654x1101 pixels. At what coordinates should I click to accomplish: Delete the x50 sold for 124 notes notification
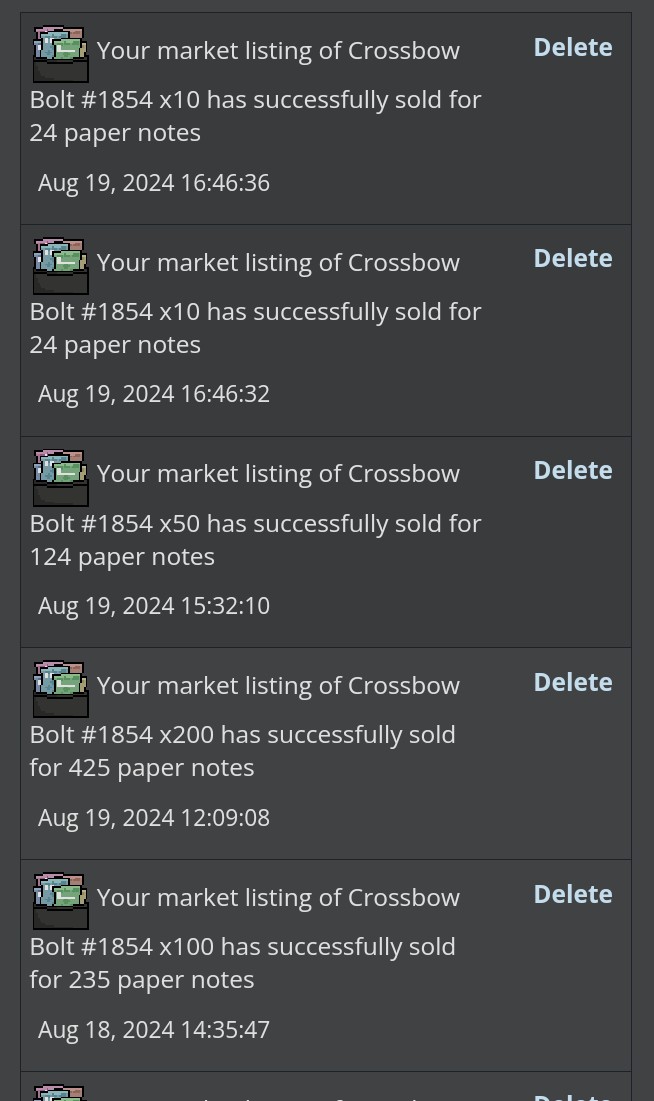573,470
